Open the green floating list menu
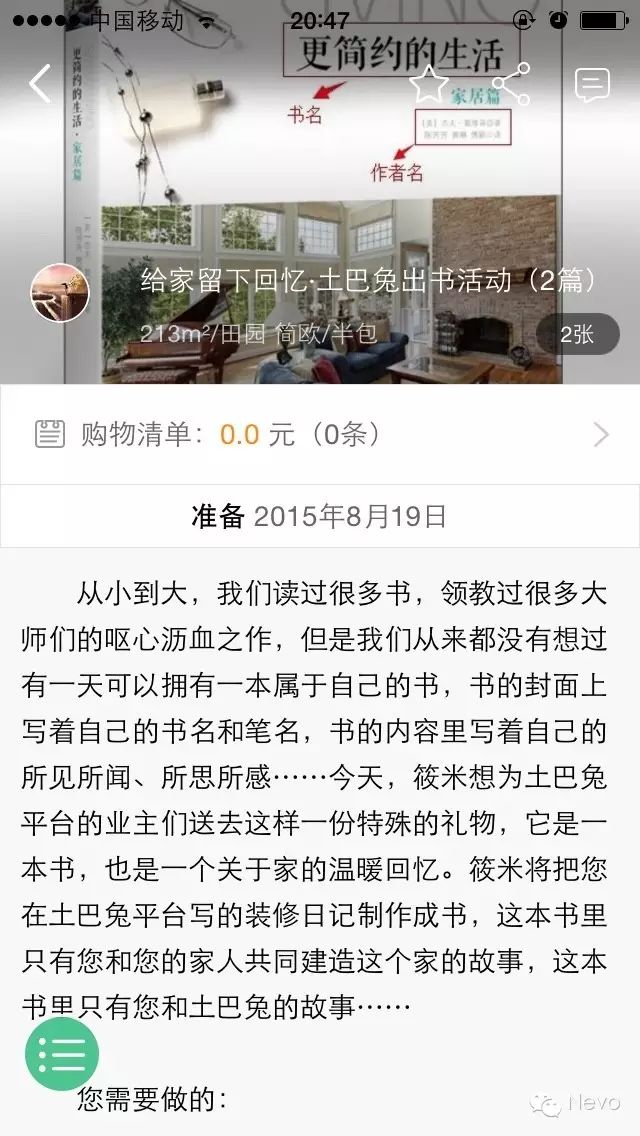640x1136 pixels. [x=62, y=1054]
